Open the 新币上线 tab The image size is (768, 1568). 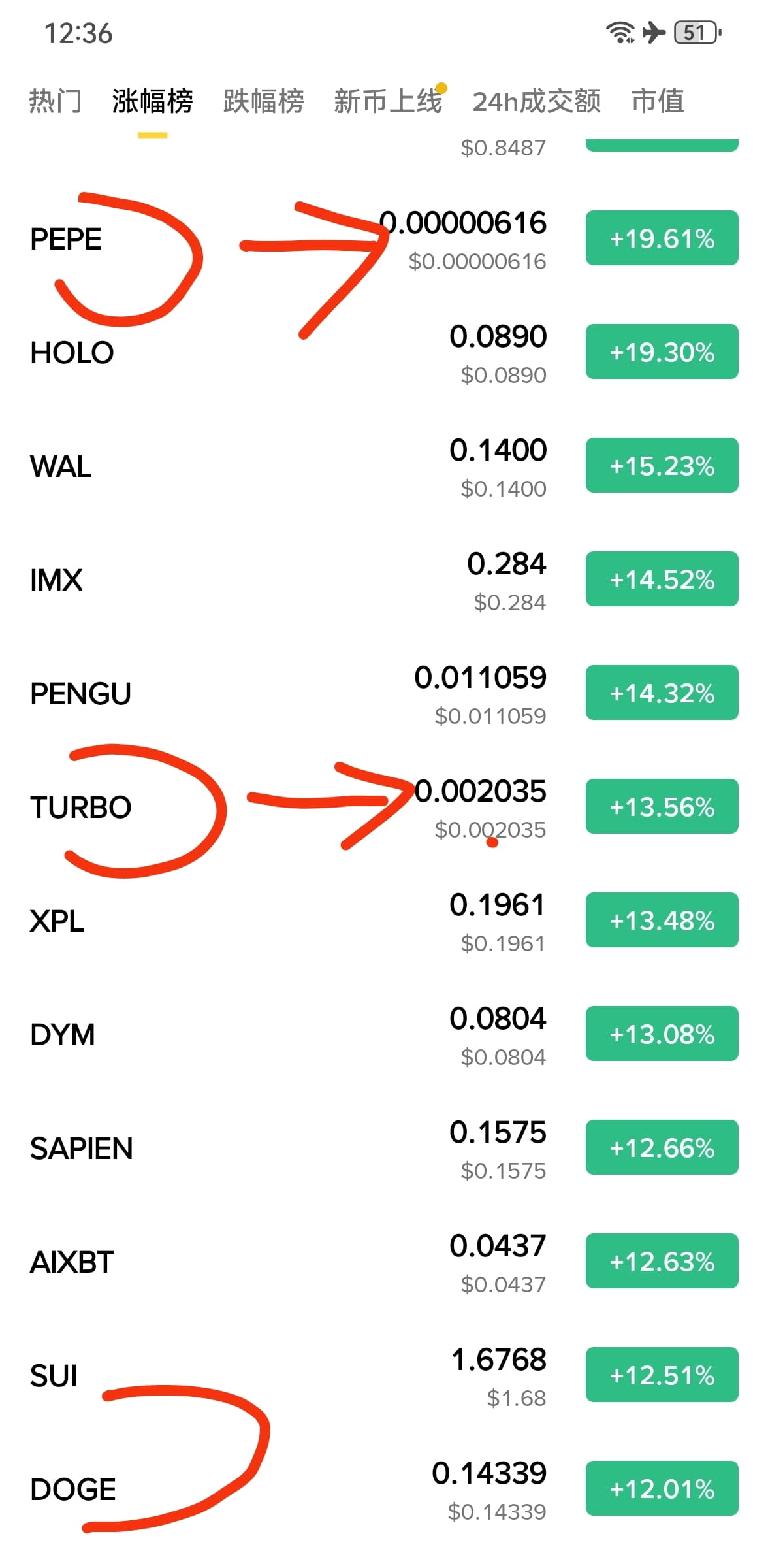pyautogui.click(x=388, y=101)
